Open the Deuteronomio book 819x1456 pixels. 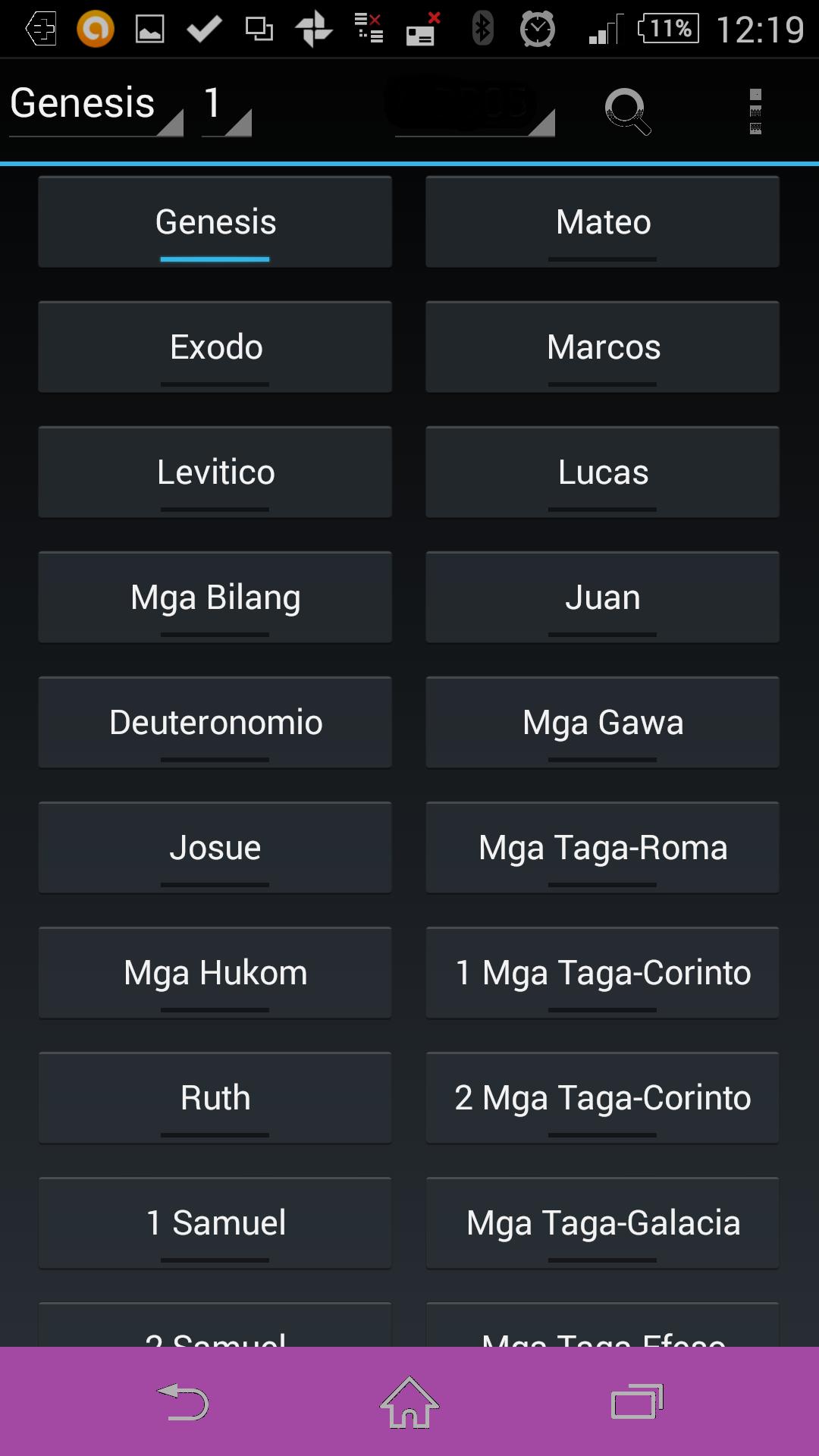pos(215,722)
